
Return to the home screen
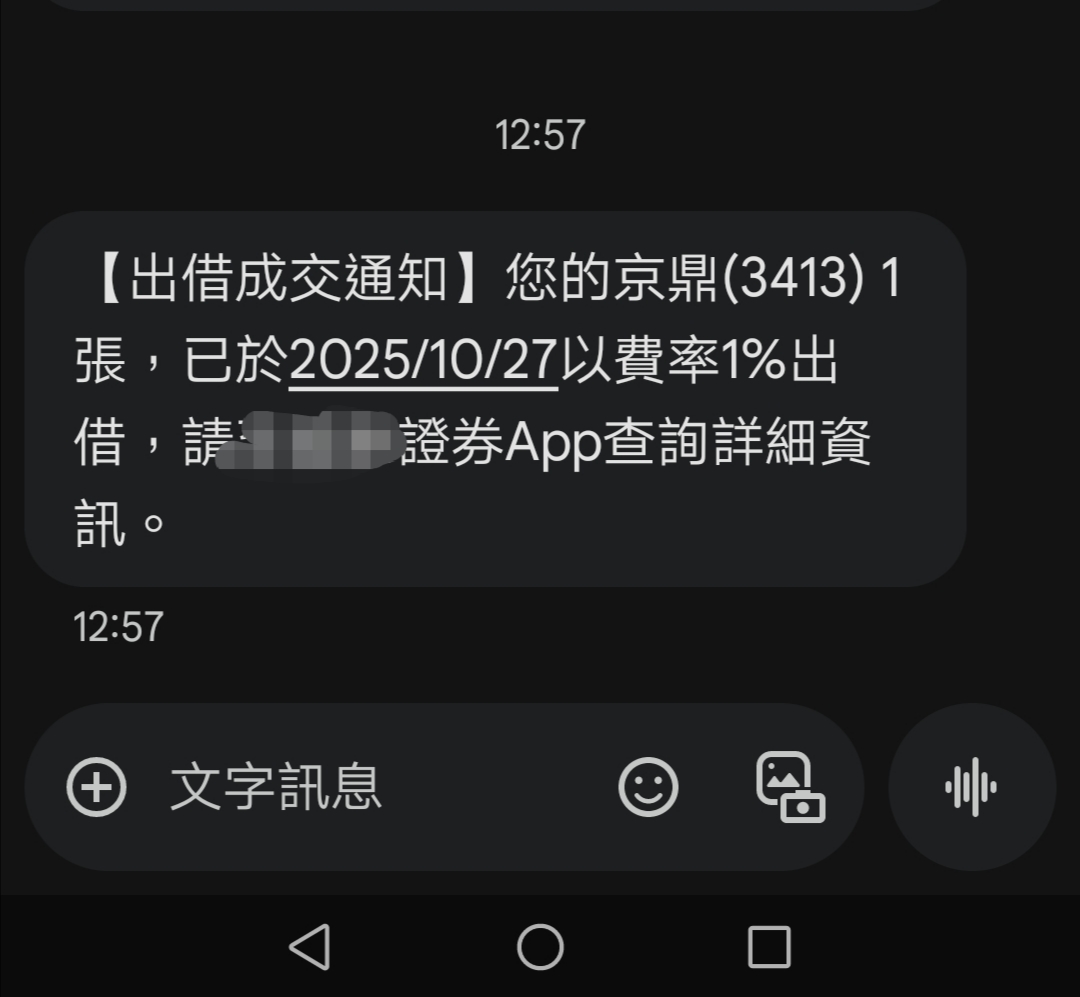pyautogui.click(x=540, y=946)
